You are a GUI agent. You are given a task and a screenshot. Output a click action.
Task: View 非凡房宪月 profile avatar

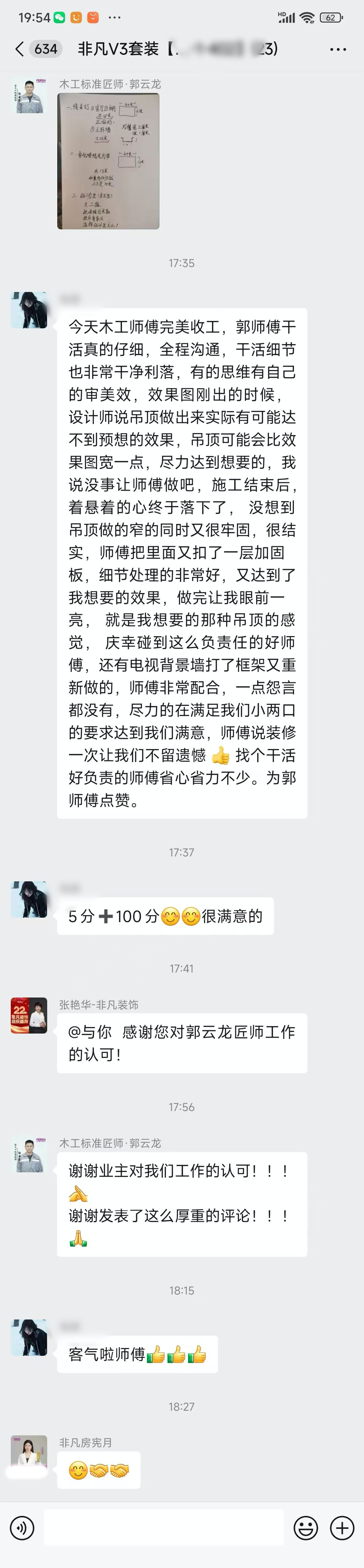tap(29, 1453)
